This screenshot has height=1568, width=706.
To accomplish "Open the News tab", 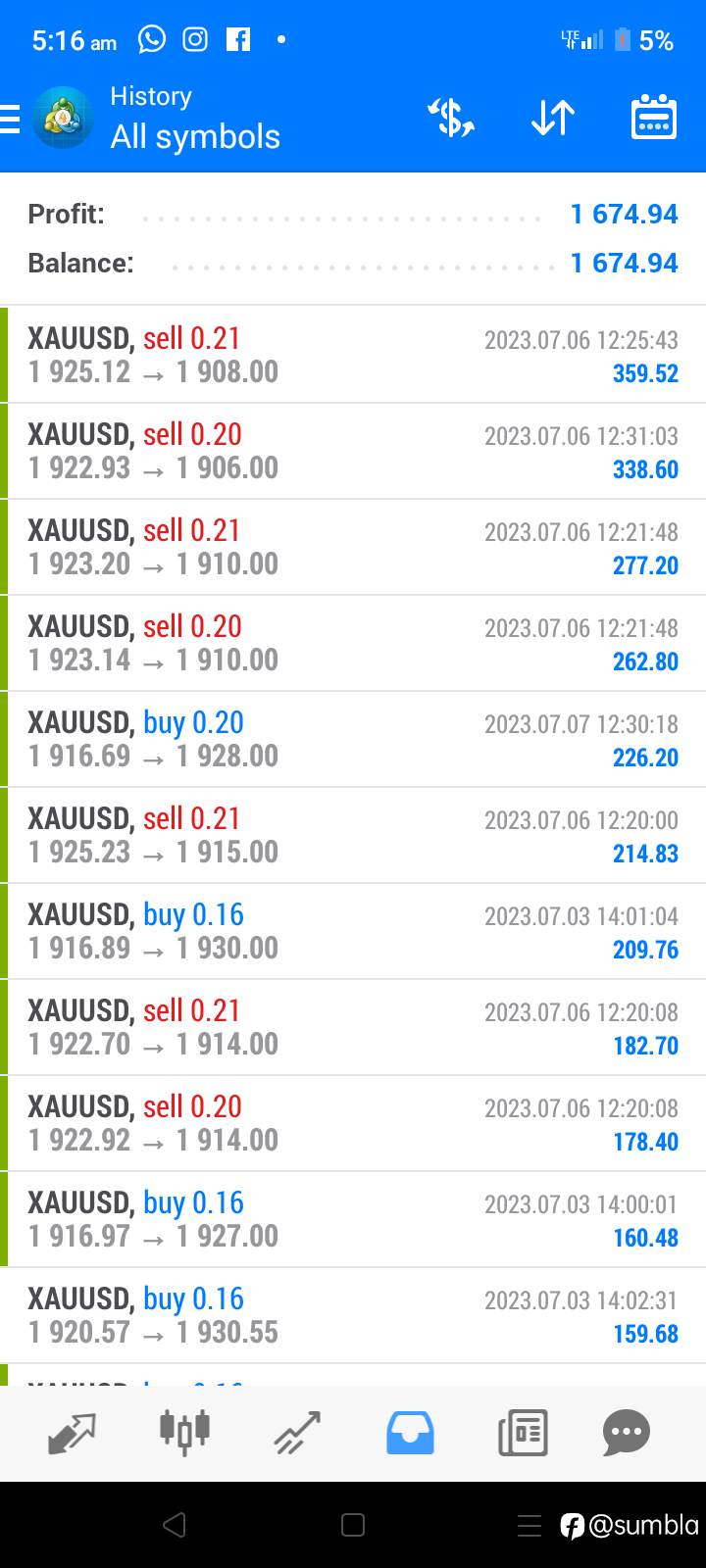I will coord(523,1434).
